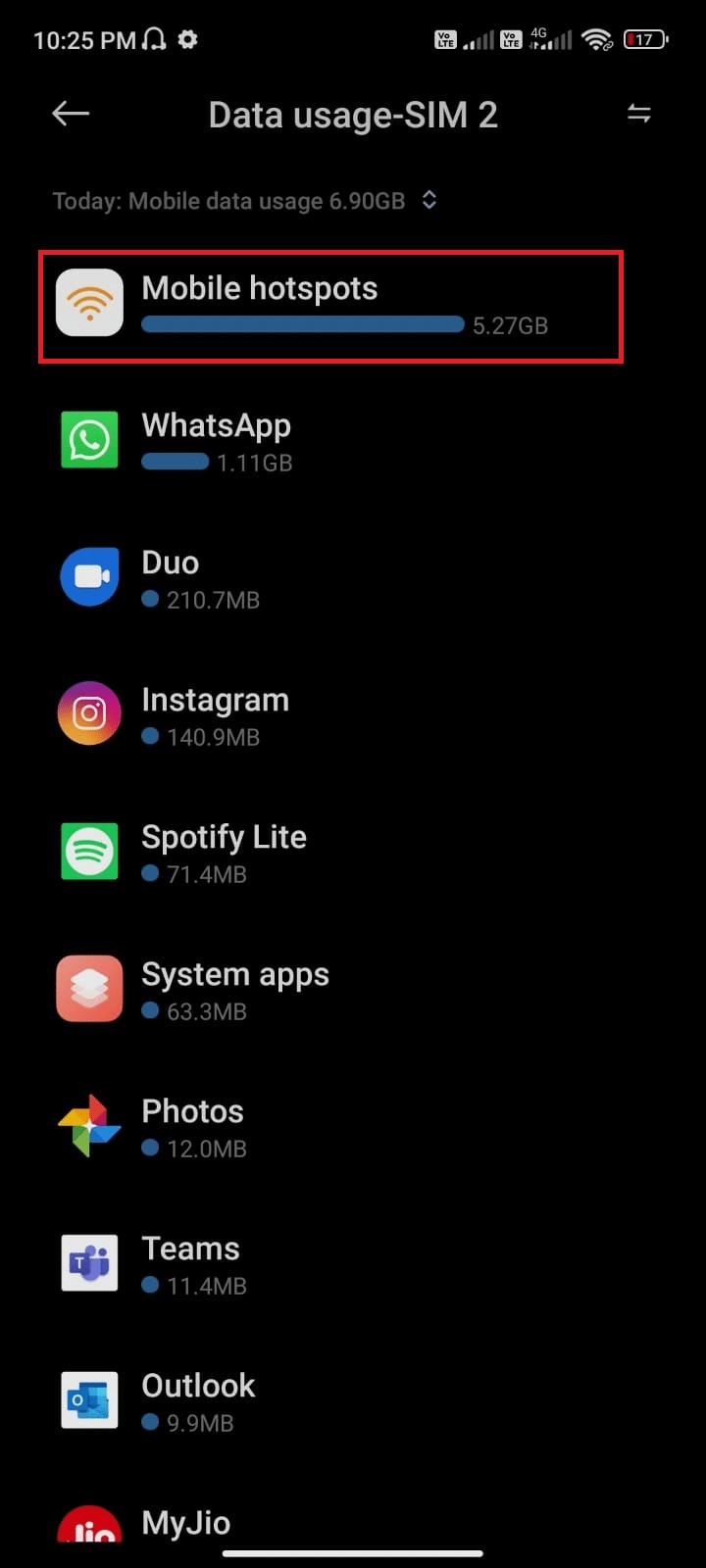Select the Duo app icon

[x=89, y=576]
